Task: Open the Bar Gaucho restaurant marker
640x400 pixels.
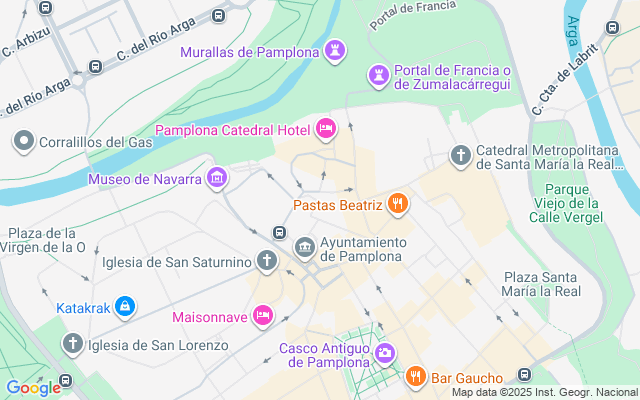Action: 415,377
